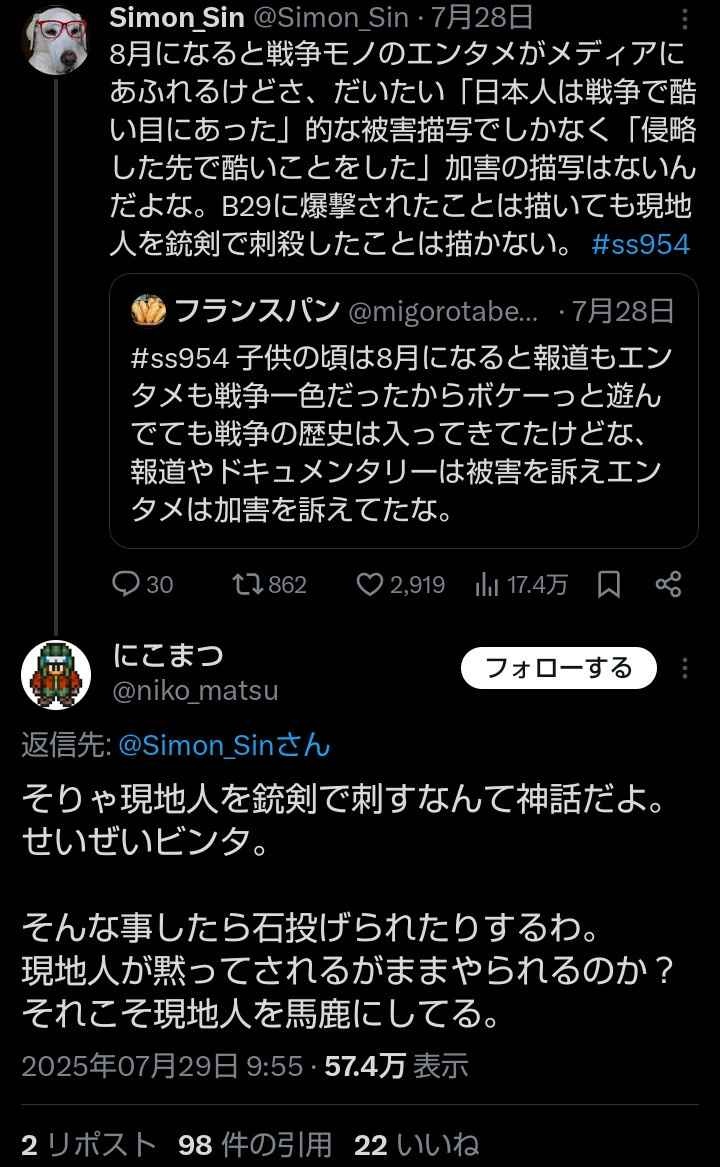Screen dimensions: 720x1167
Task: Bookmark Simon_Sin's post
Action: 608,584
